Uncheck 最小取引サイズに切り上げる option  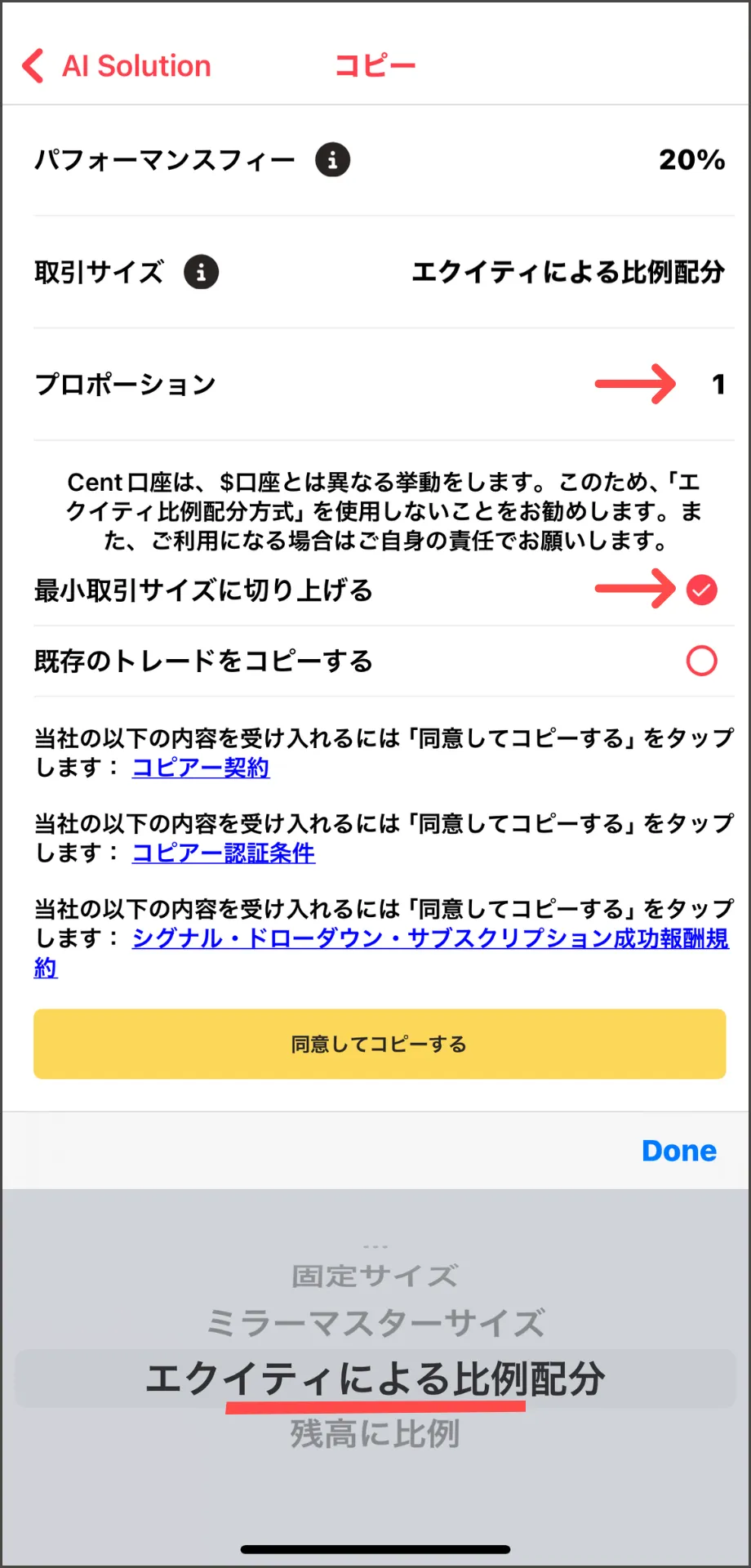point(701,590)
